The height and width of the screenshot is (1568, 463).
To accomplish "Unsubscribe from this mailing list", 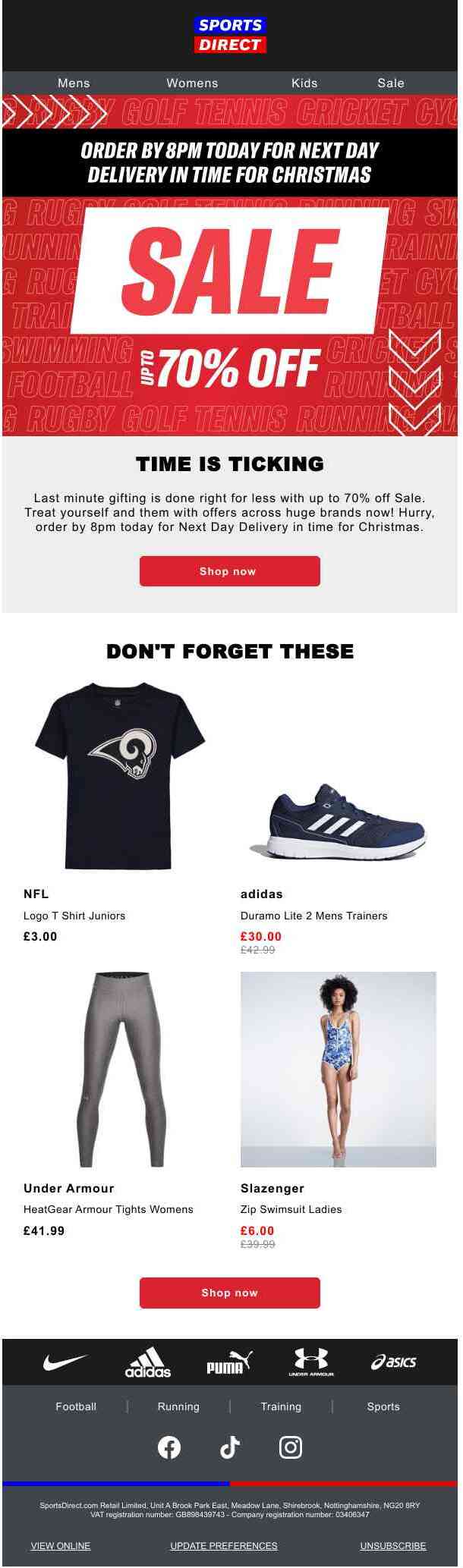I will point(393,1545).
